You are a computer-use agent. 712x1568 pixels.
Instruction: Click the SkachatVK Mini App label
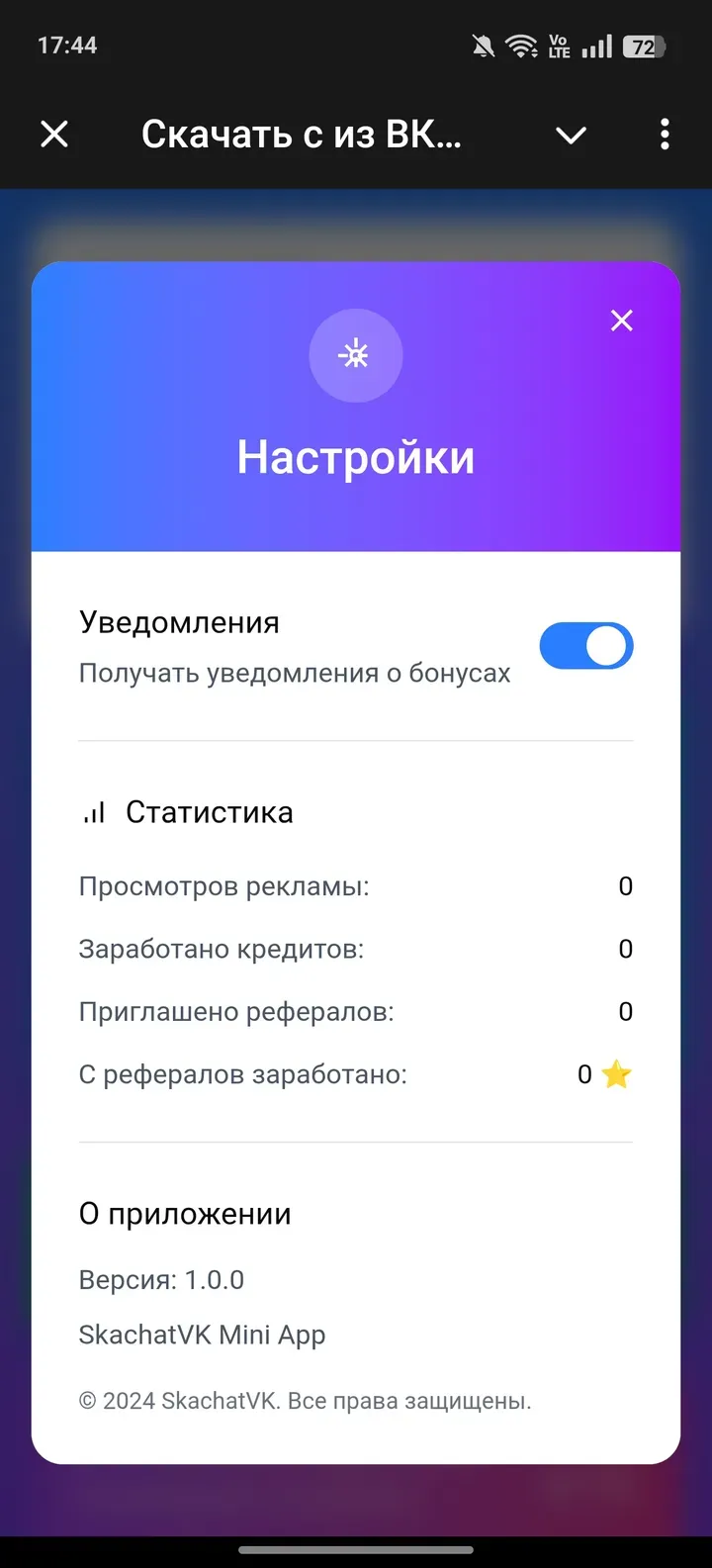(x=202, y=1335)
